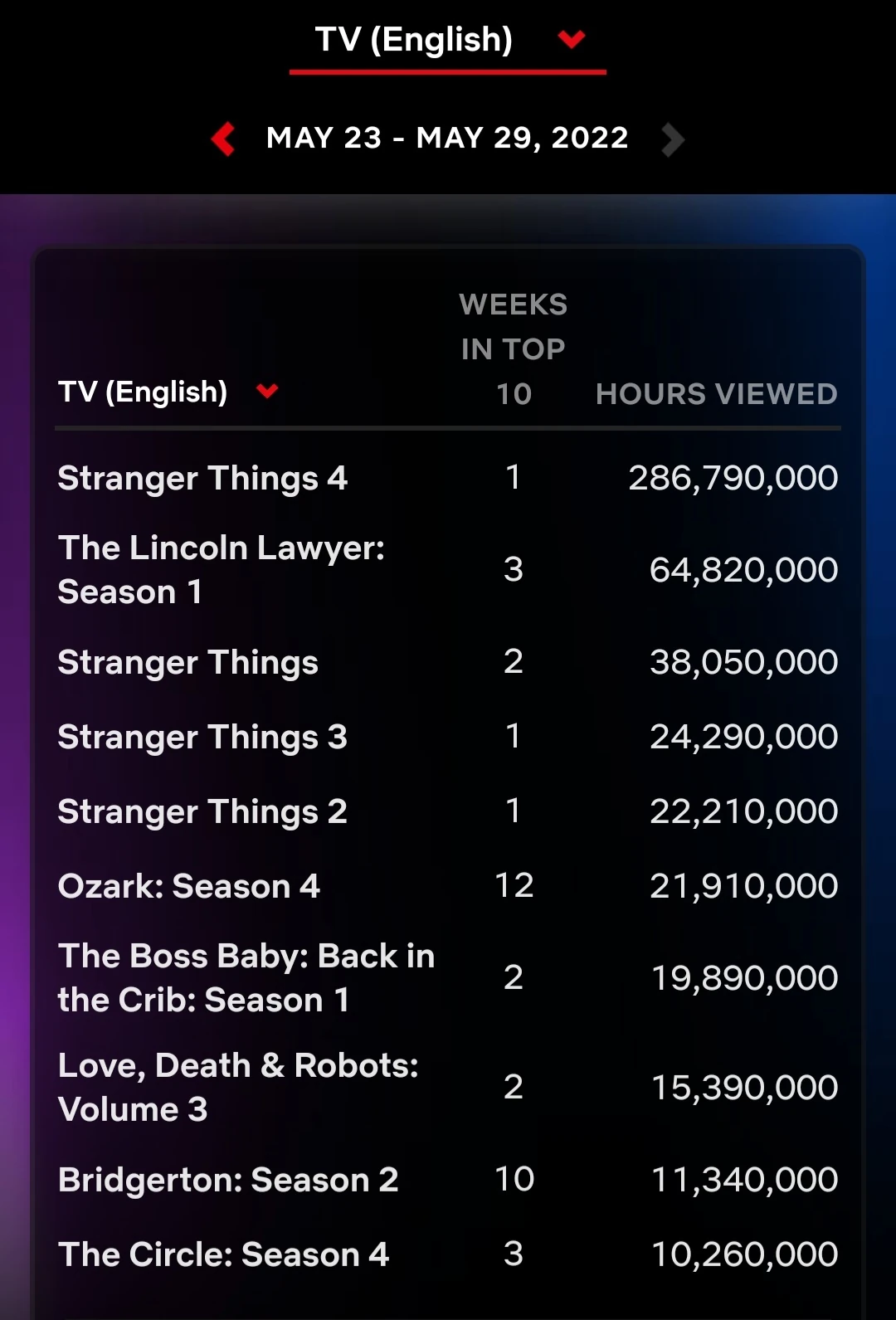
Task: Click the WEEKS IN TOP 10 column header
Action: coord(513,348)
